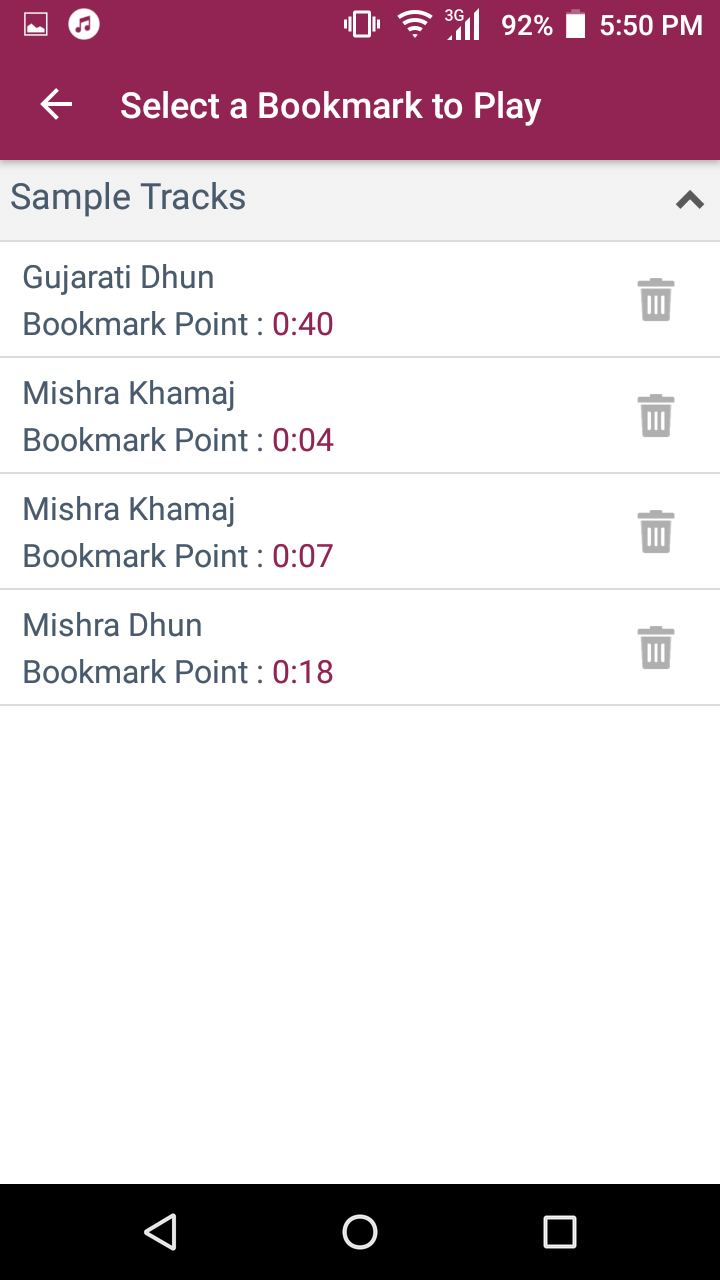Collapse the Sample Tracks section
This screenshot has width=720, height=1280.
[x=690, y=200]
